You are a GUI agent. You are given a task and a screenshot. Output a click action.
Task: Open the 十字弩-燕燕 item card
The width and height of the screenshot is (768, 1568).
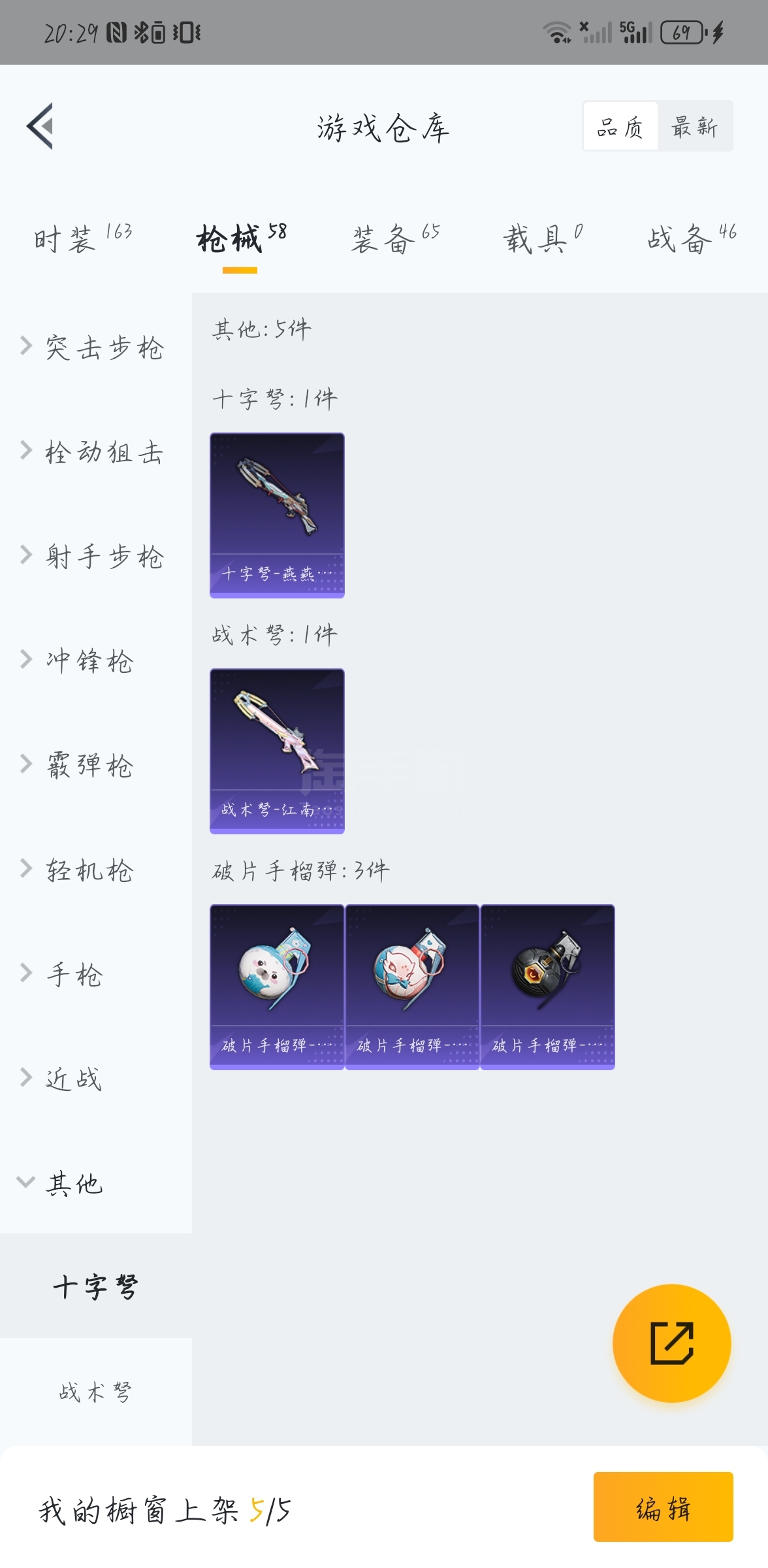pyautogui.click(x=277, y=515)
